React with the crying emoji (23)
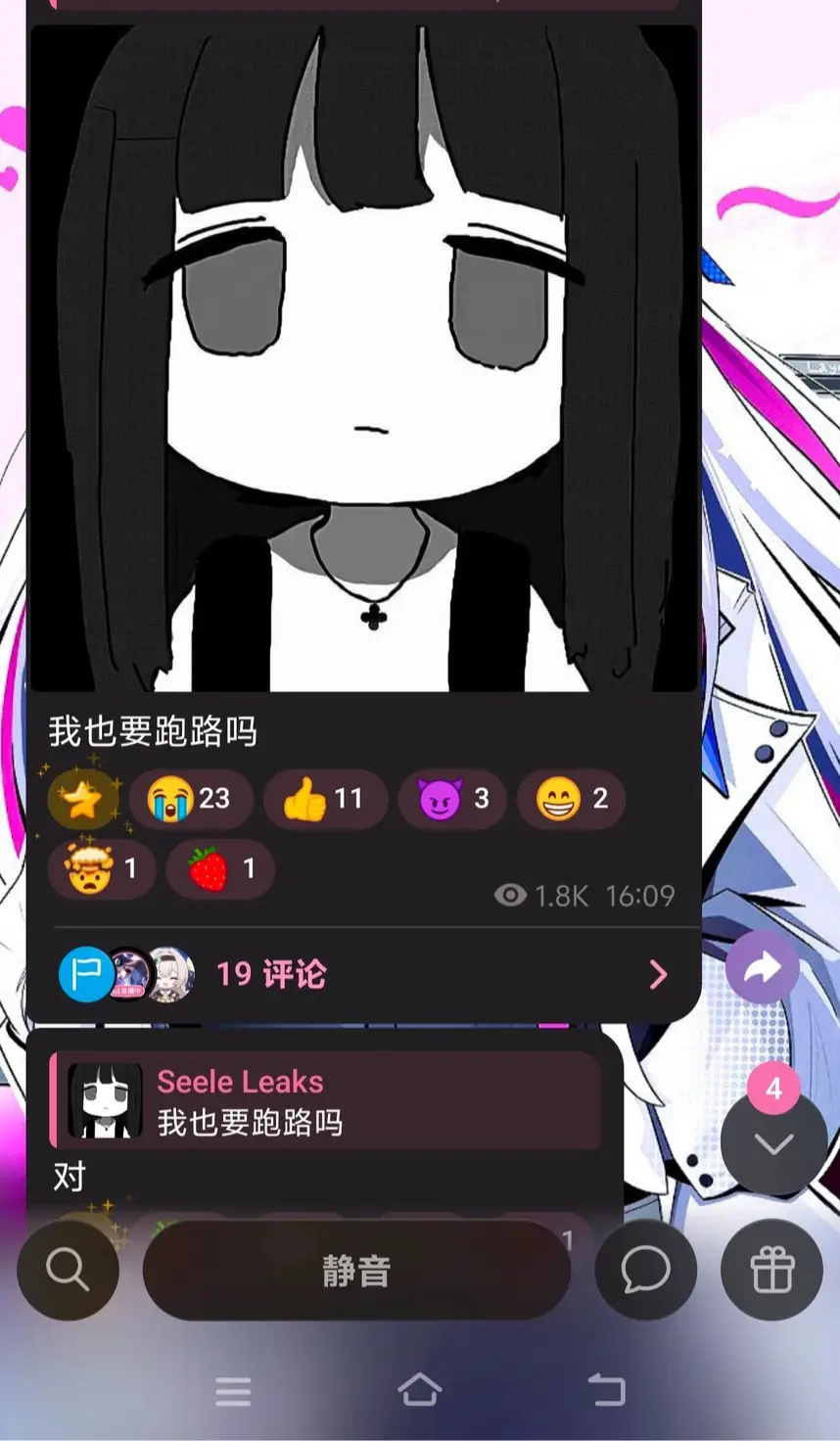This screenshot has height=1441, width=840. pyautogui.click(x=190, y=800)
